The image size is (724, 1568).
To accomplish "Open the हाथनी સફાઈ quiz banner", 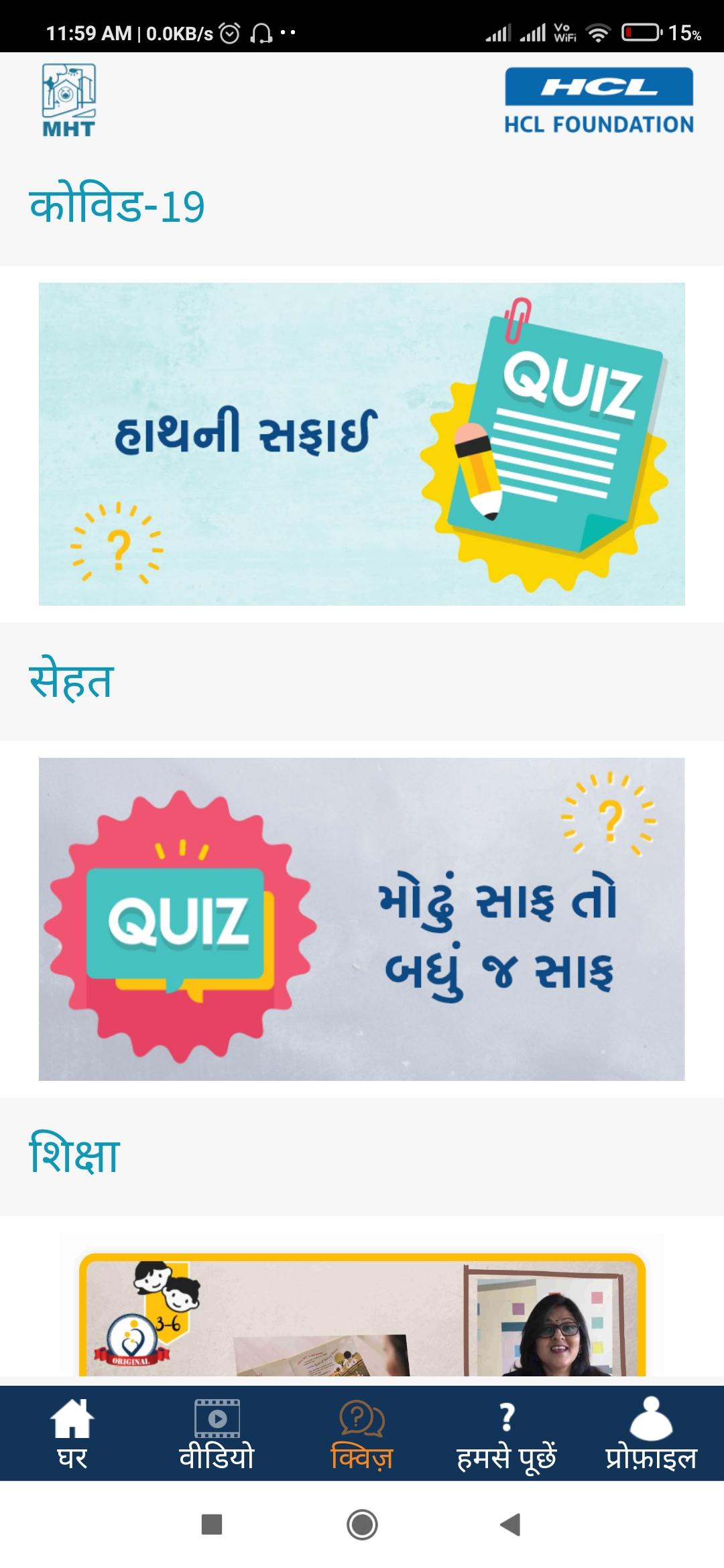I will 362,444.
